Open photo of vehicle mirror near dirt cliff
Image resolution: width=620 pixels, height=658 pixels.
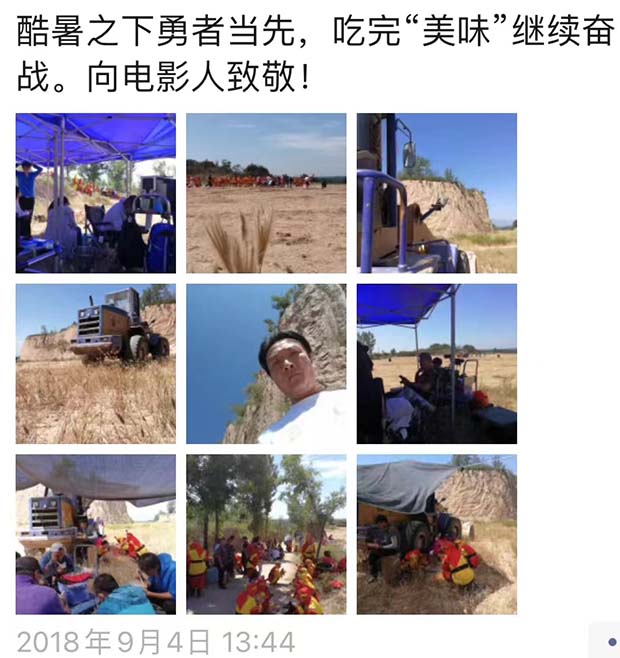437,193
